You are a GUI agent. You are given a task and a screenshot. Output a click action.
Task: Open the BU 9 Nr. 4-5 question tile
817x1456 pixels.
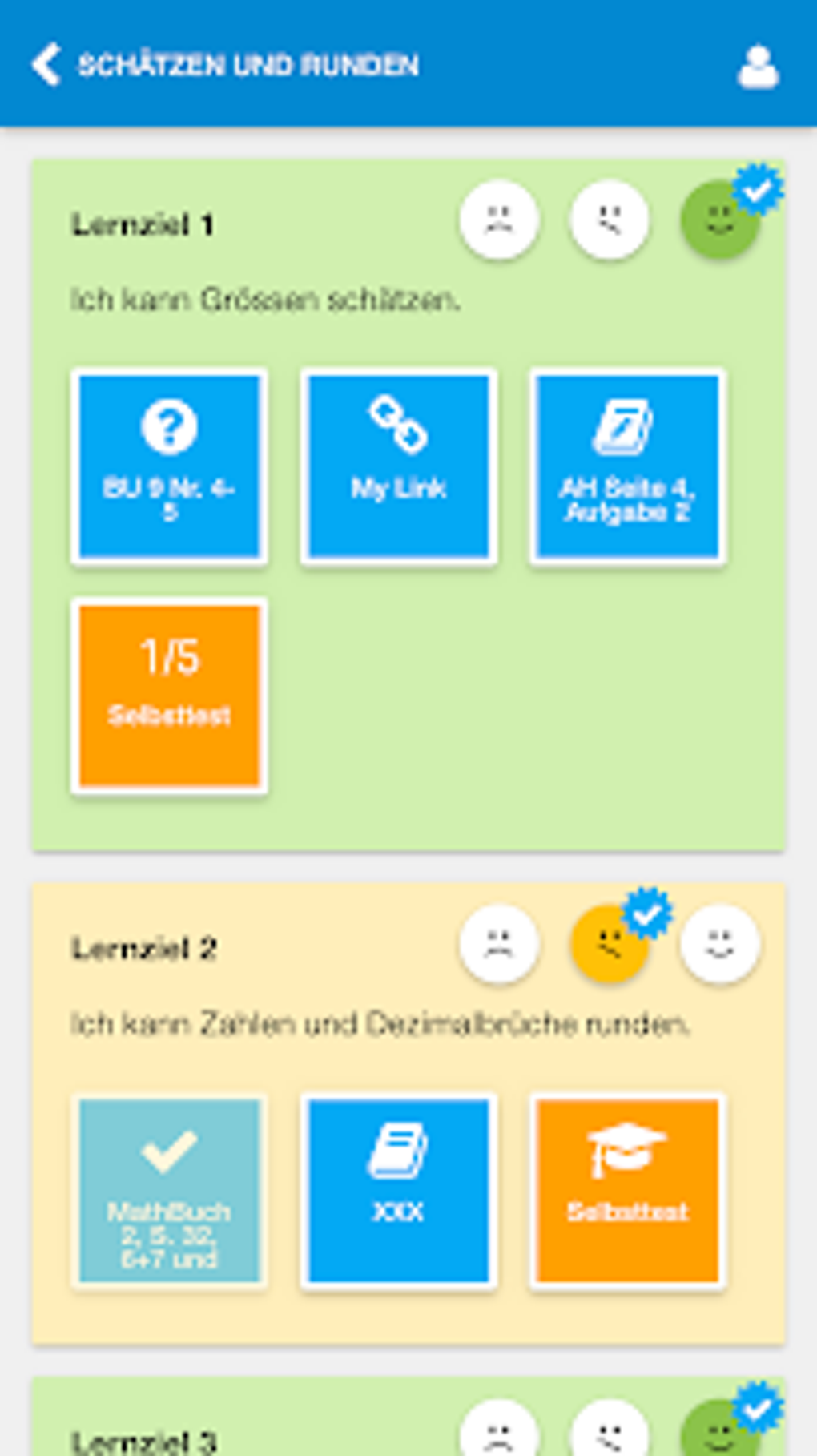tap(168, 465)
